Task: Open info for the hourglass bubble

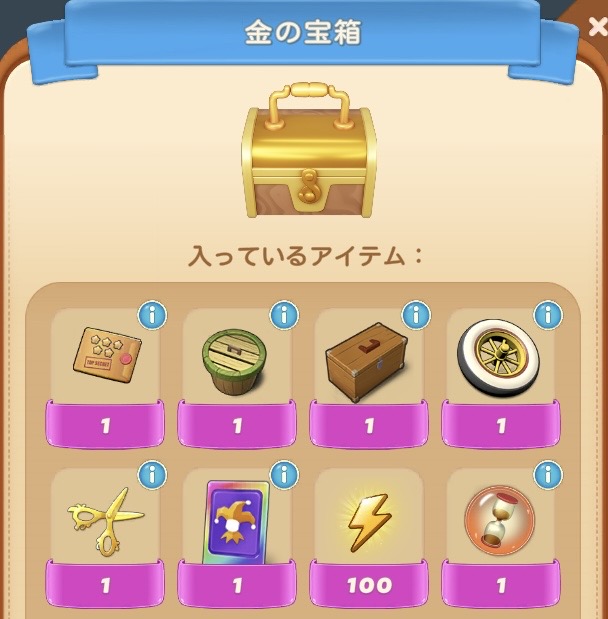Action: (x=548, y=475)
